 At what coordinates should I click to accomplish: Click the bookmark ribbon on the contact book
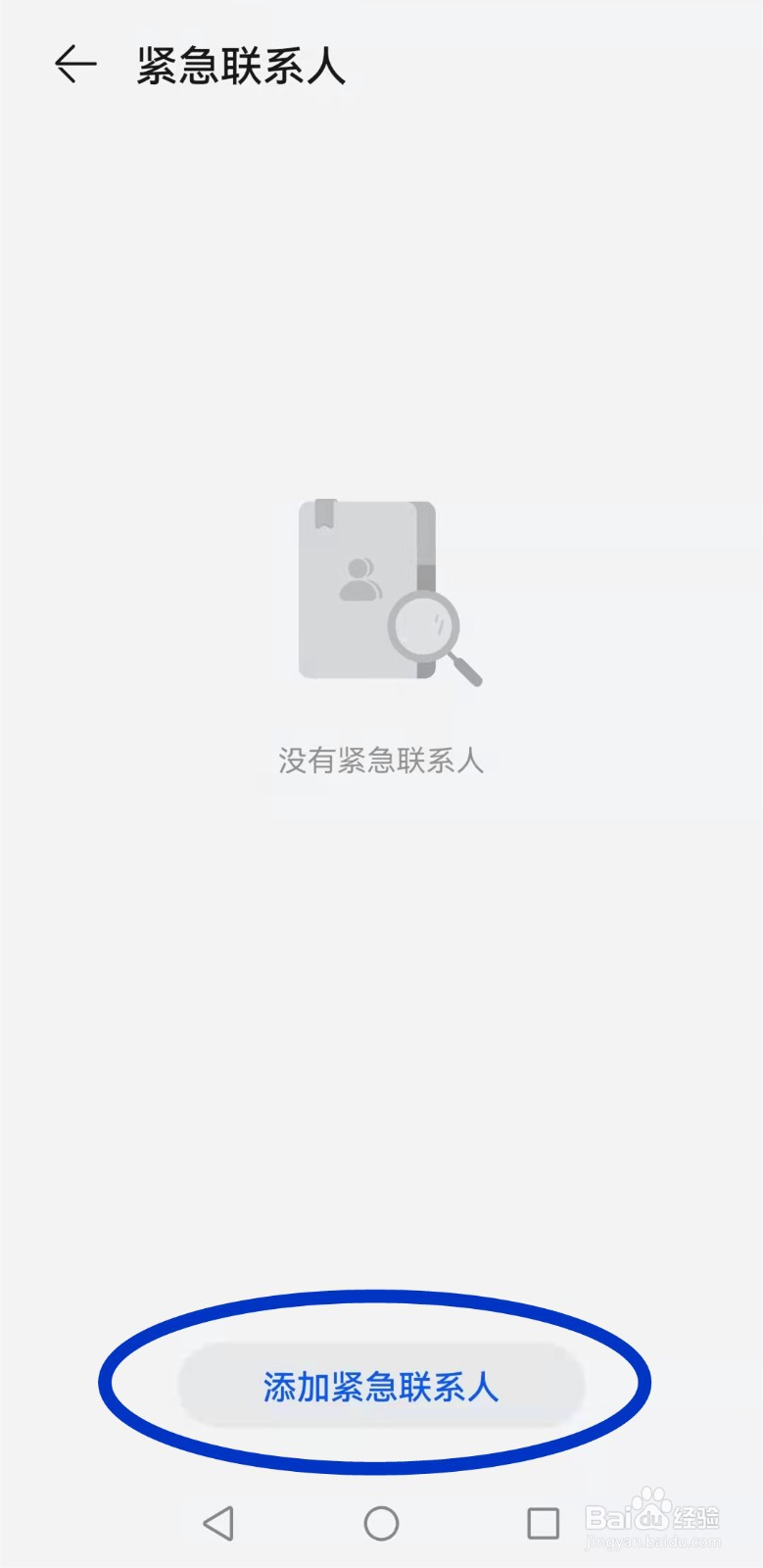click(323, 513)
